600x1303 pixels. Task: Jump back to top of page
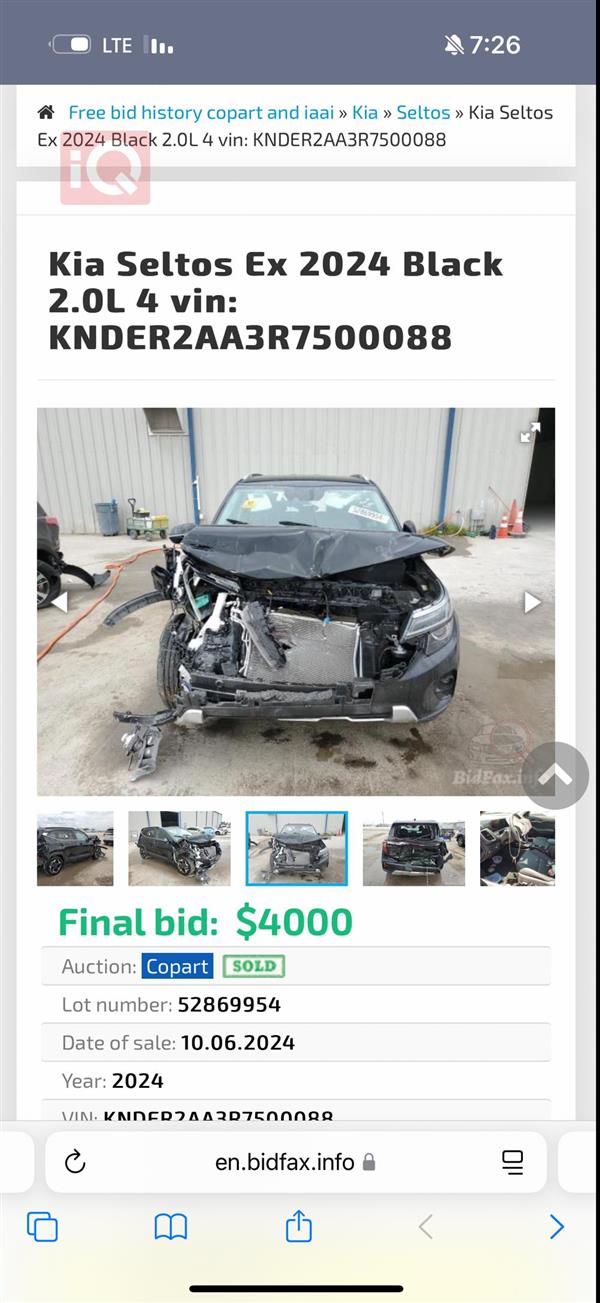tap(555, 776)
